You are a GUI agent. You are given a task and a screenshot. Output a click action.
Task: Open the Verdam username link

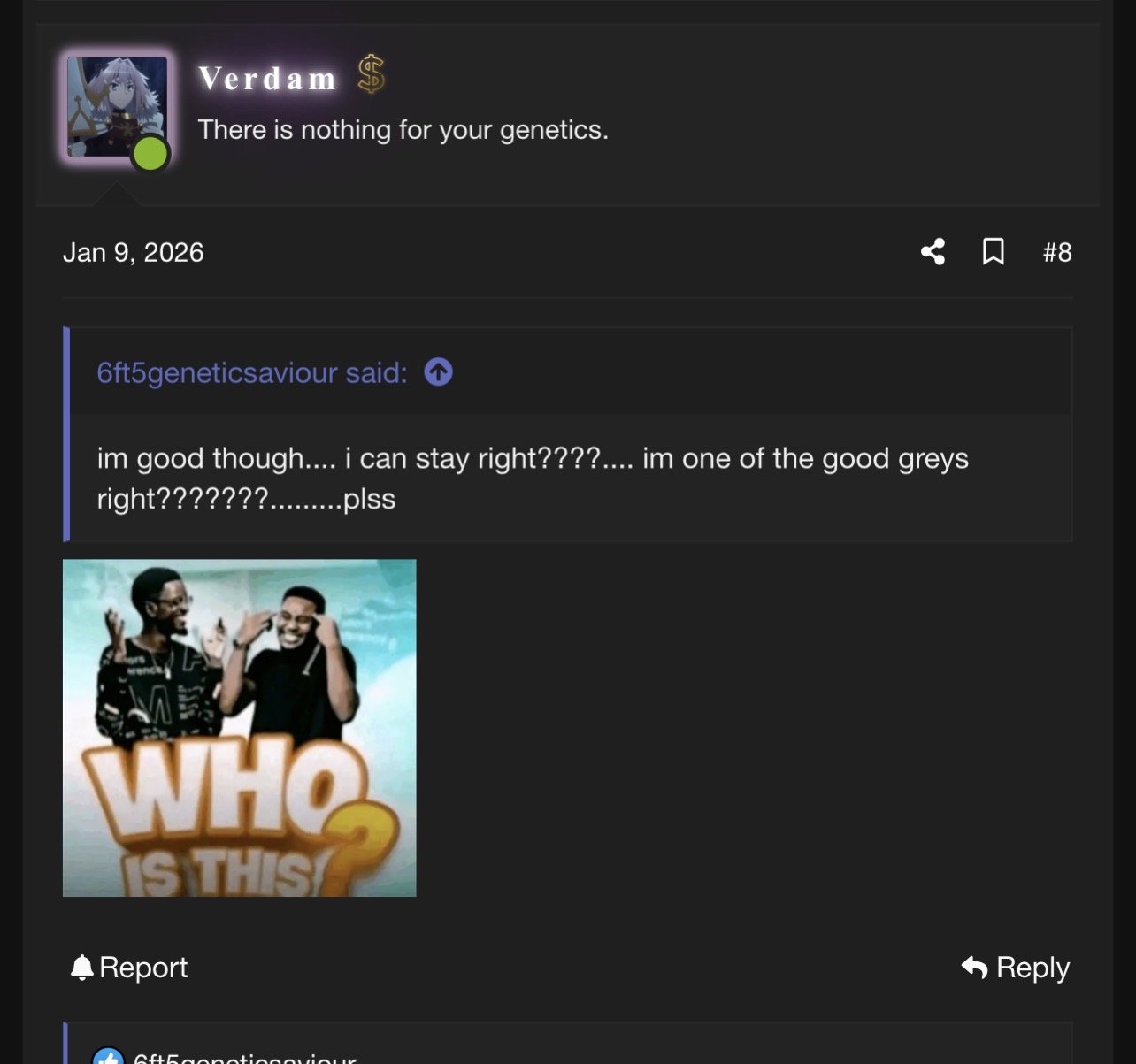click(x=267, y=79)
